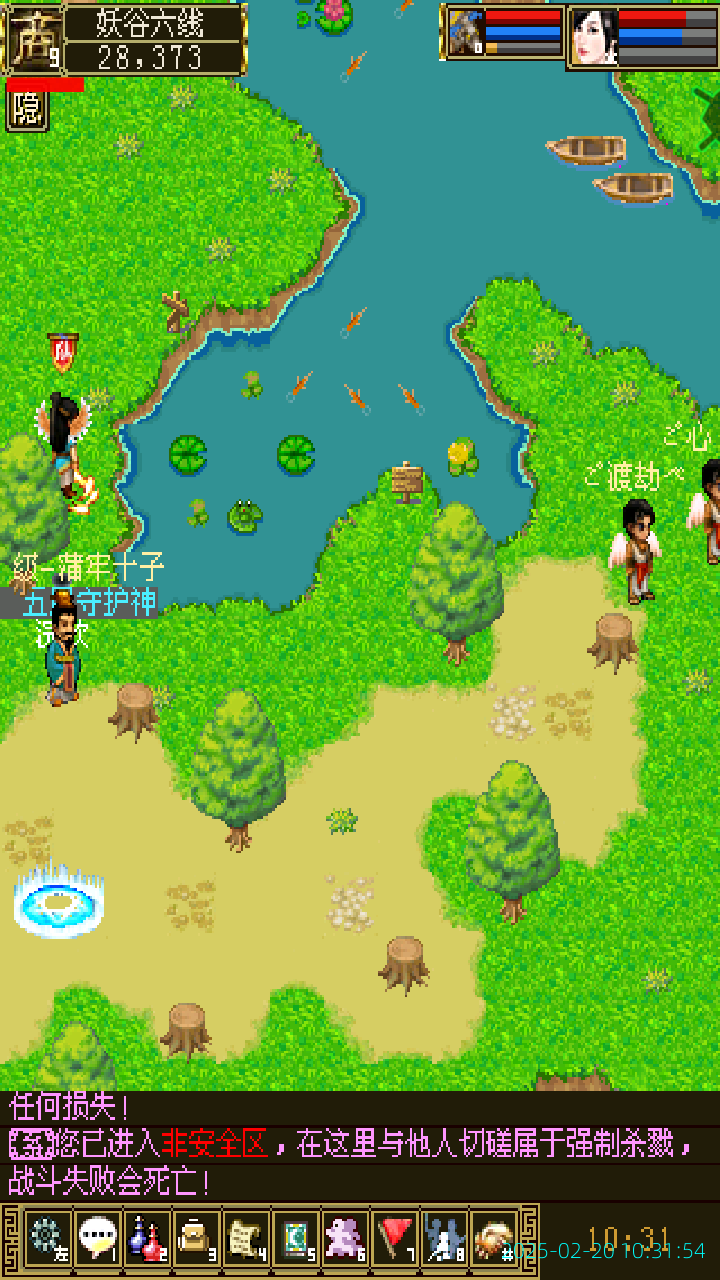Screen dimensions: 720x1280
Task: Open the scroll quest shortcut
Action: (x=246, y=1237)
